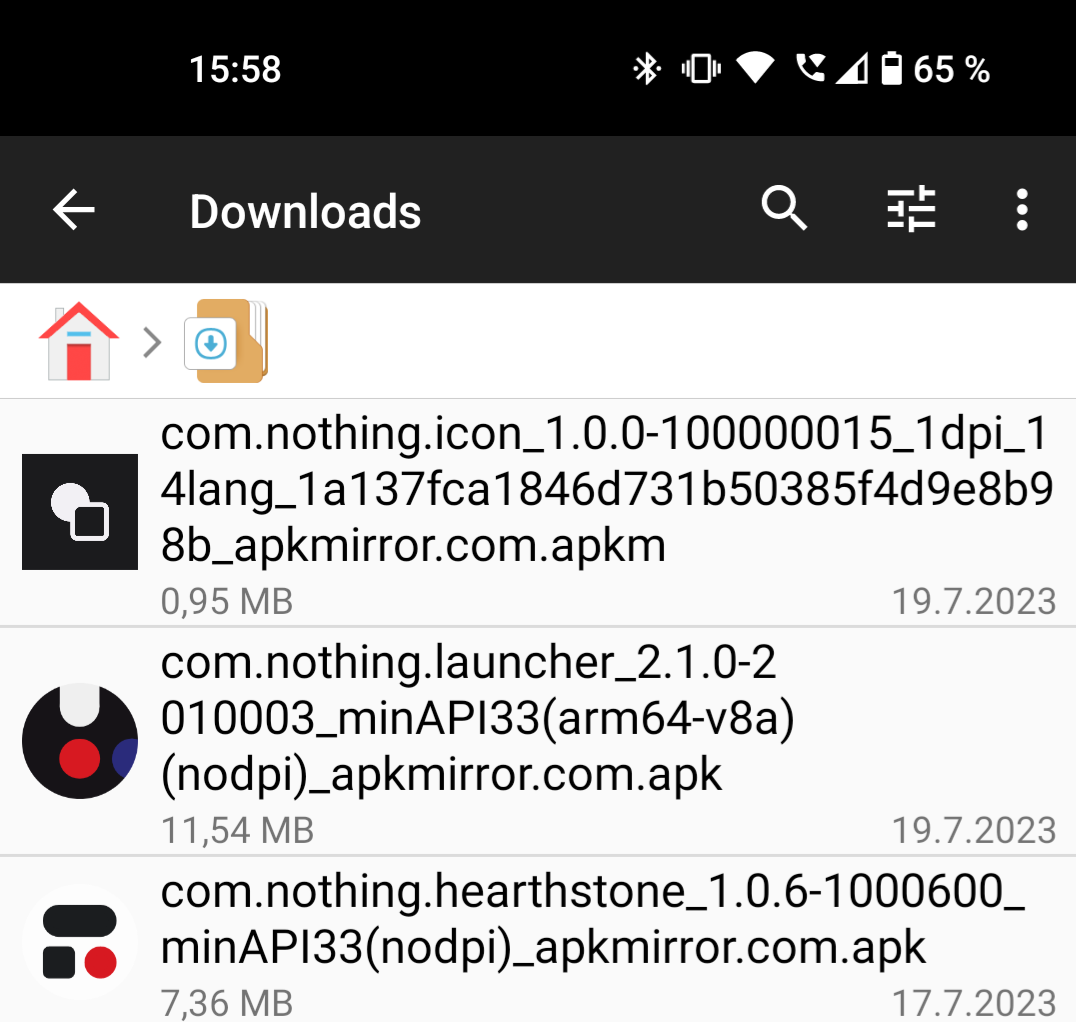Viewport: 1076px width, 1022px height.
Task: Go back using the arrow icon
Action: pos(74,211)
